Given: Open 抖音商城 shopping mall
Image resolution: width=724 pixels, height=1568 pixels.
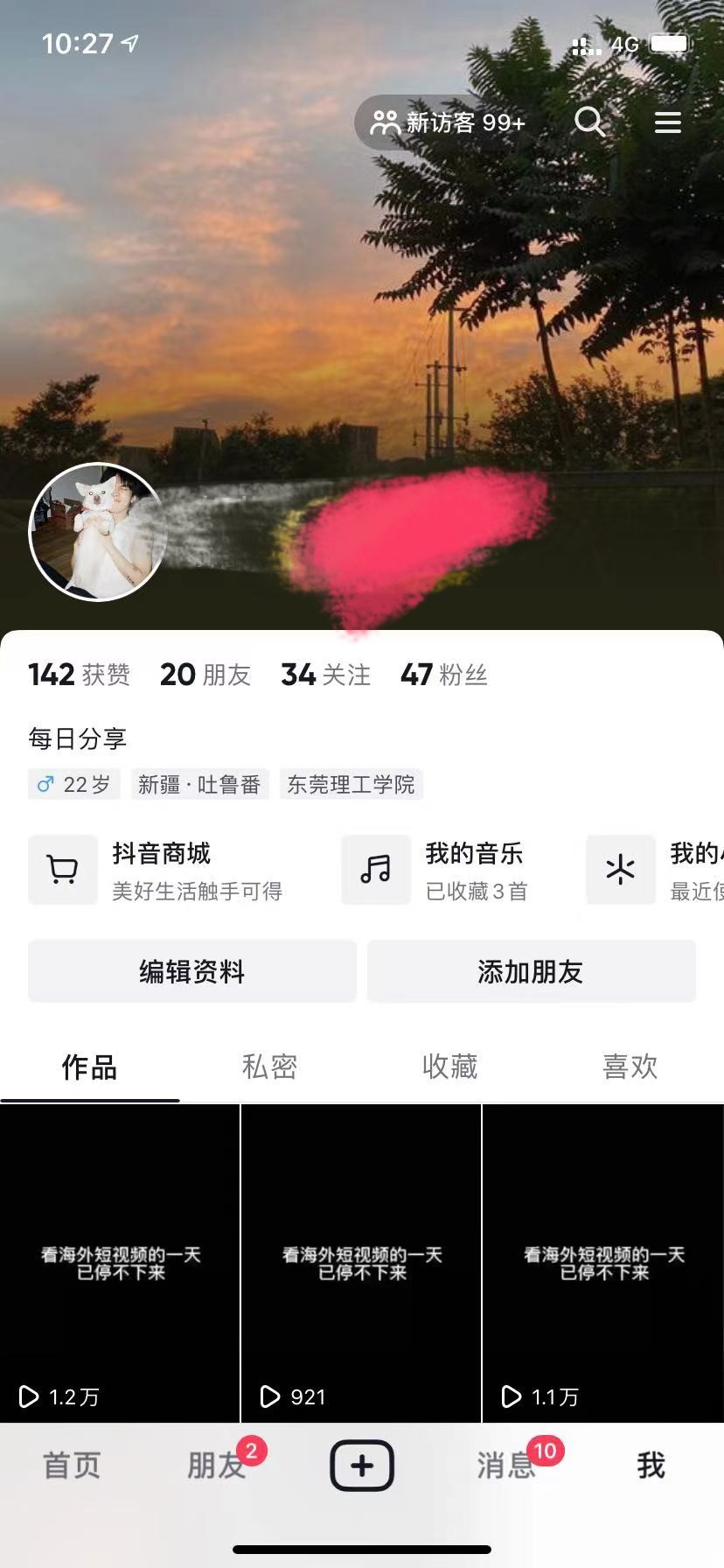Looking at the screenshot, I should (x=157, y=870).
